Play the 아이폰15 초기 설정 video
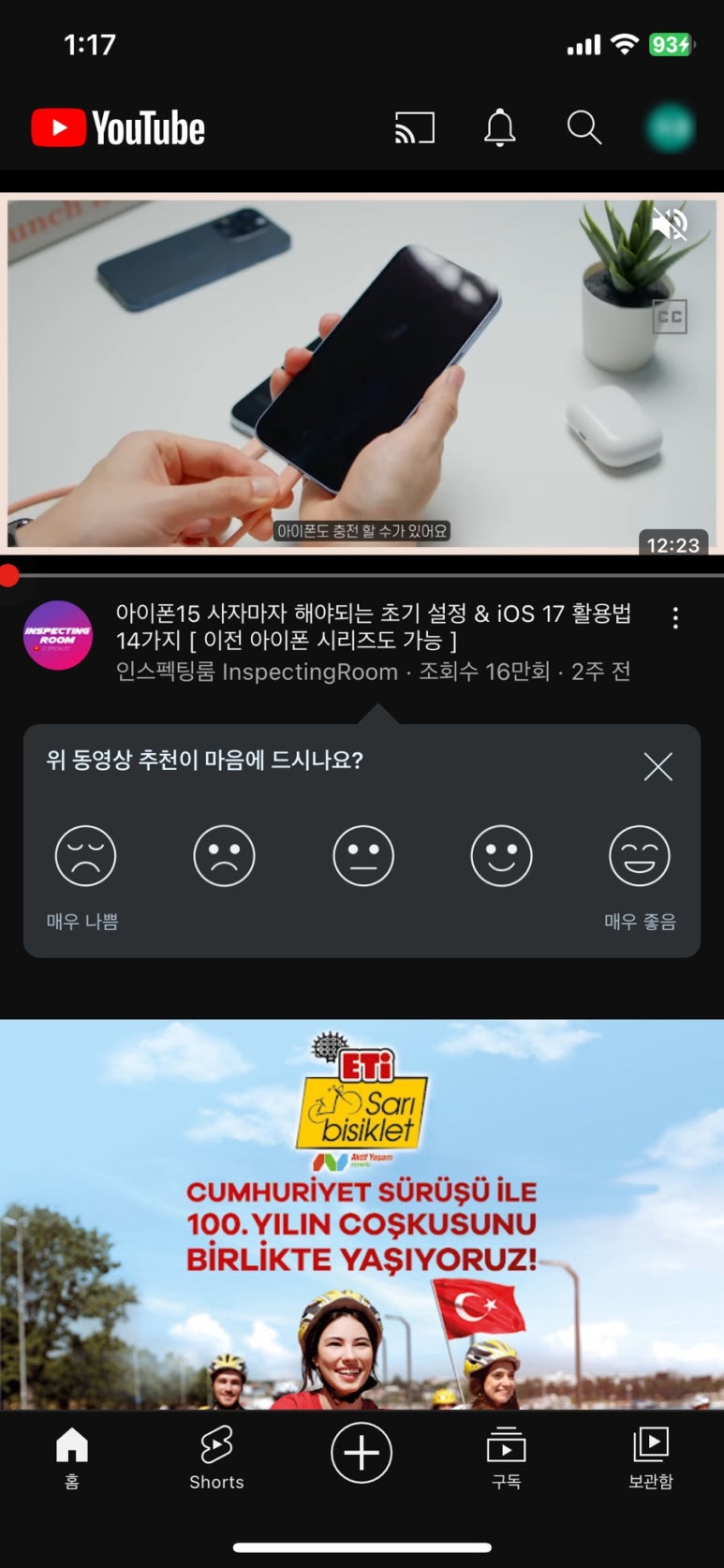Viewport: 724px width, 1568px height. 362,374
